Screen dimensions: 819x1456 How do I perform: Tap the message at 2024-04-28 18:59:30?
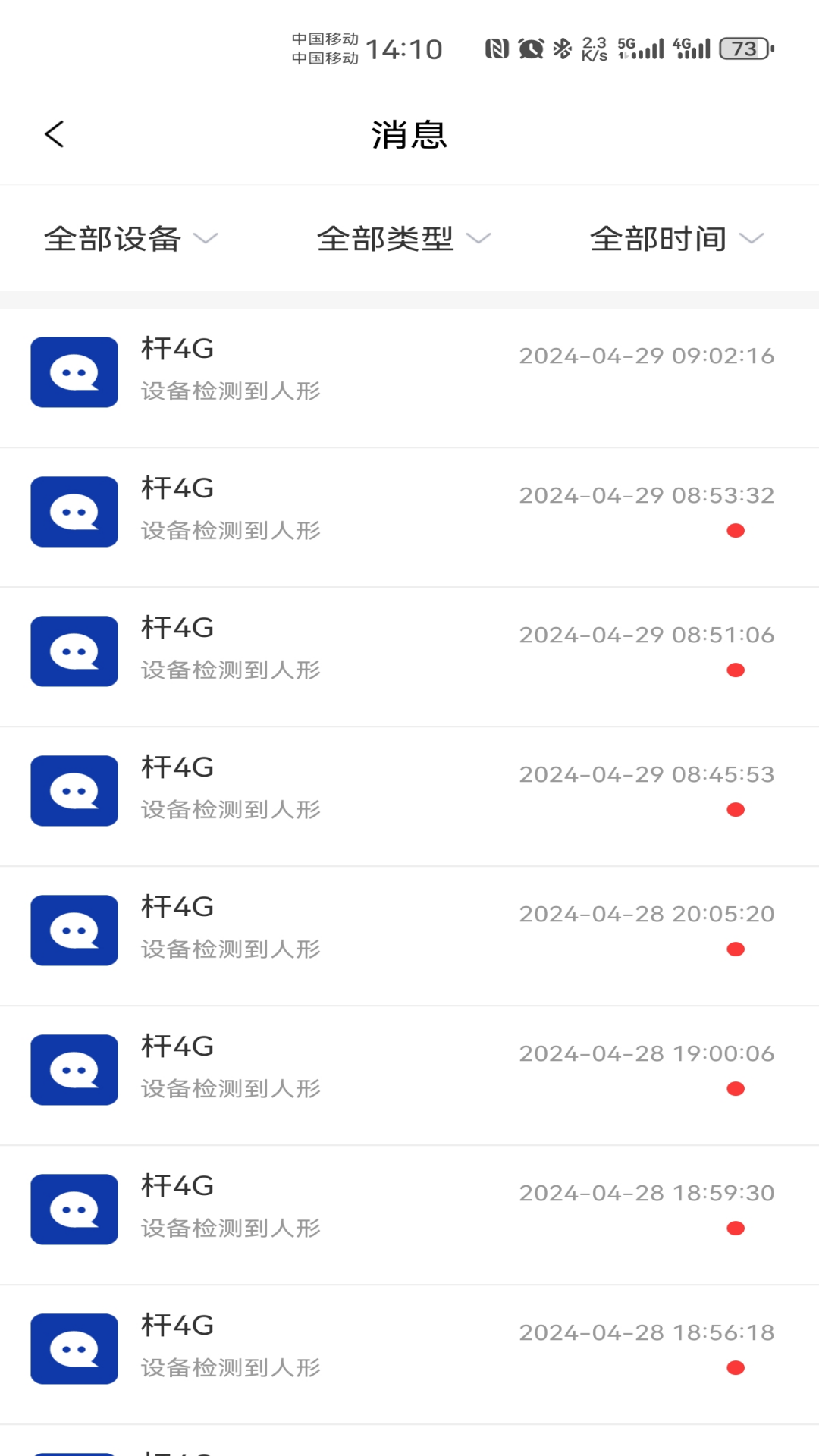[409, 1209]
